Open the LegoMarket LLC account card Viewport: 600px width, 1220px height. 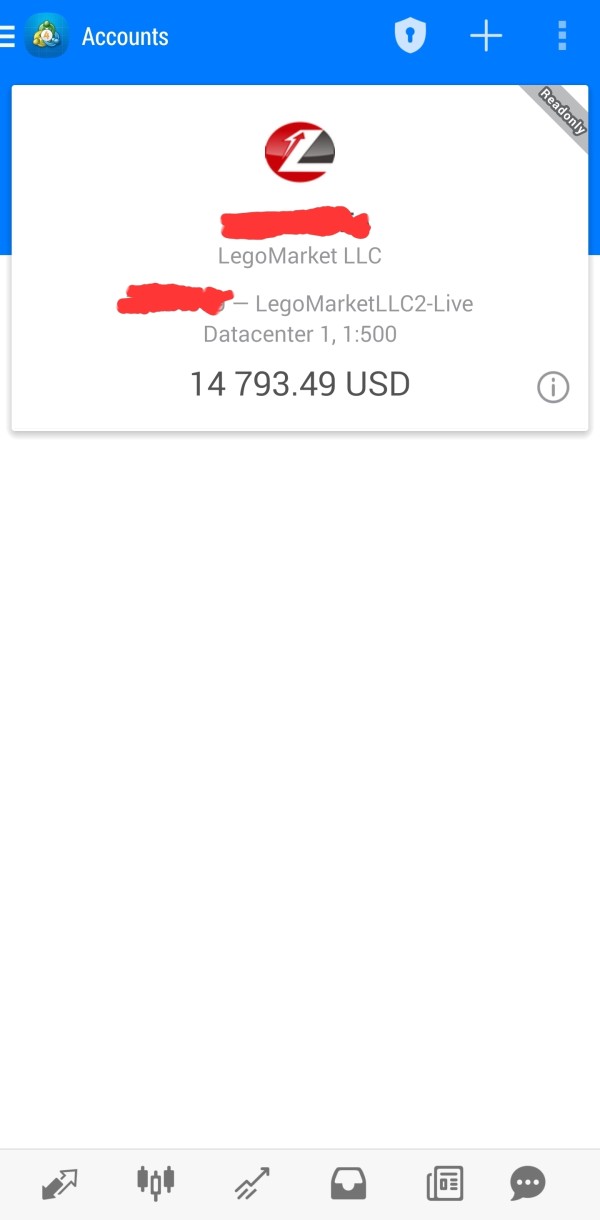[x=300, y=300]
